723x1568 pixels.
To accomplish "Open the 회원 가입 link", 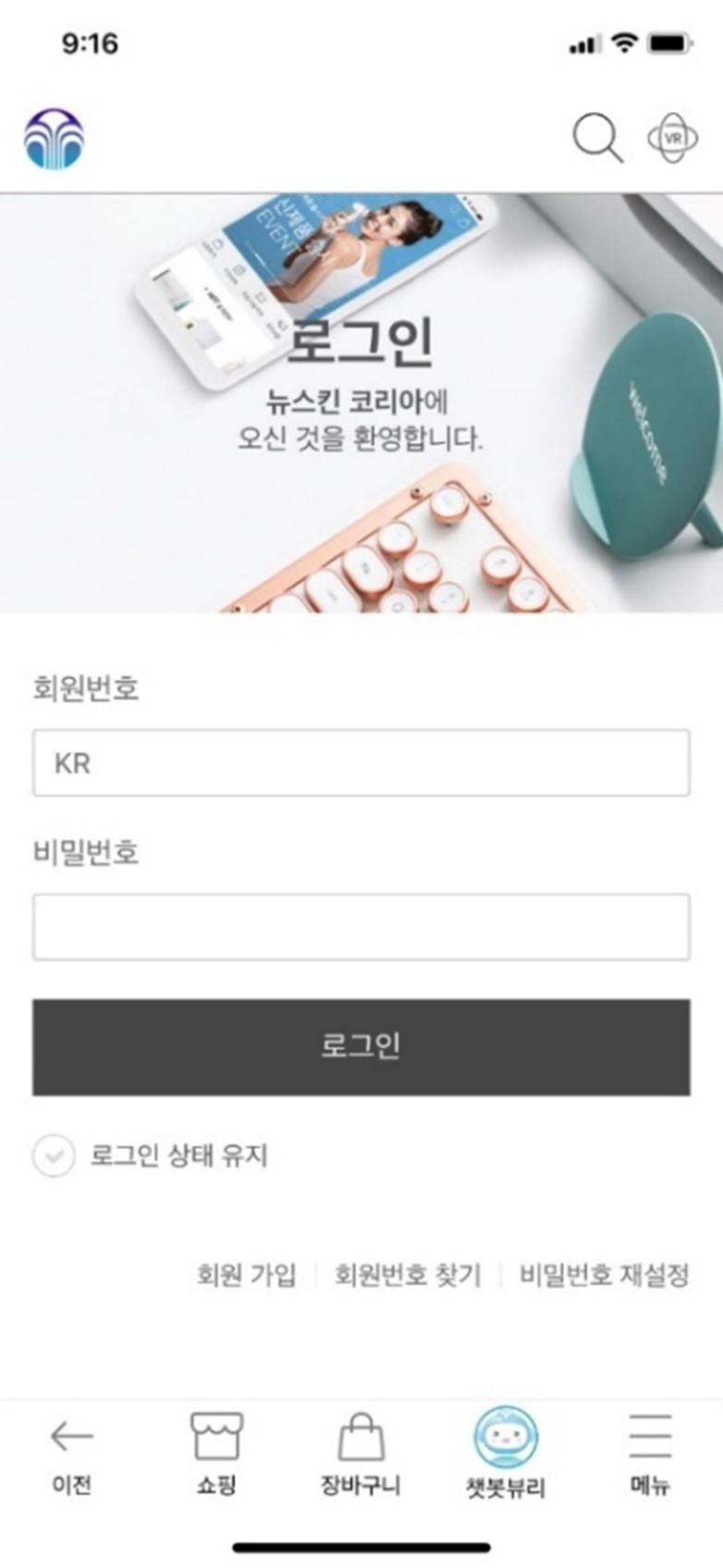I will click(247, 1275).
